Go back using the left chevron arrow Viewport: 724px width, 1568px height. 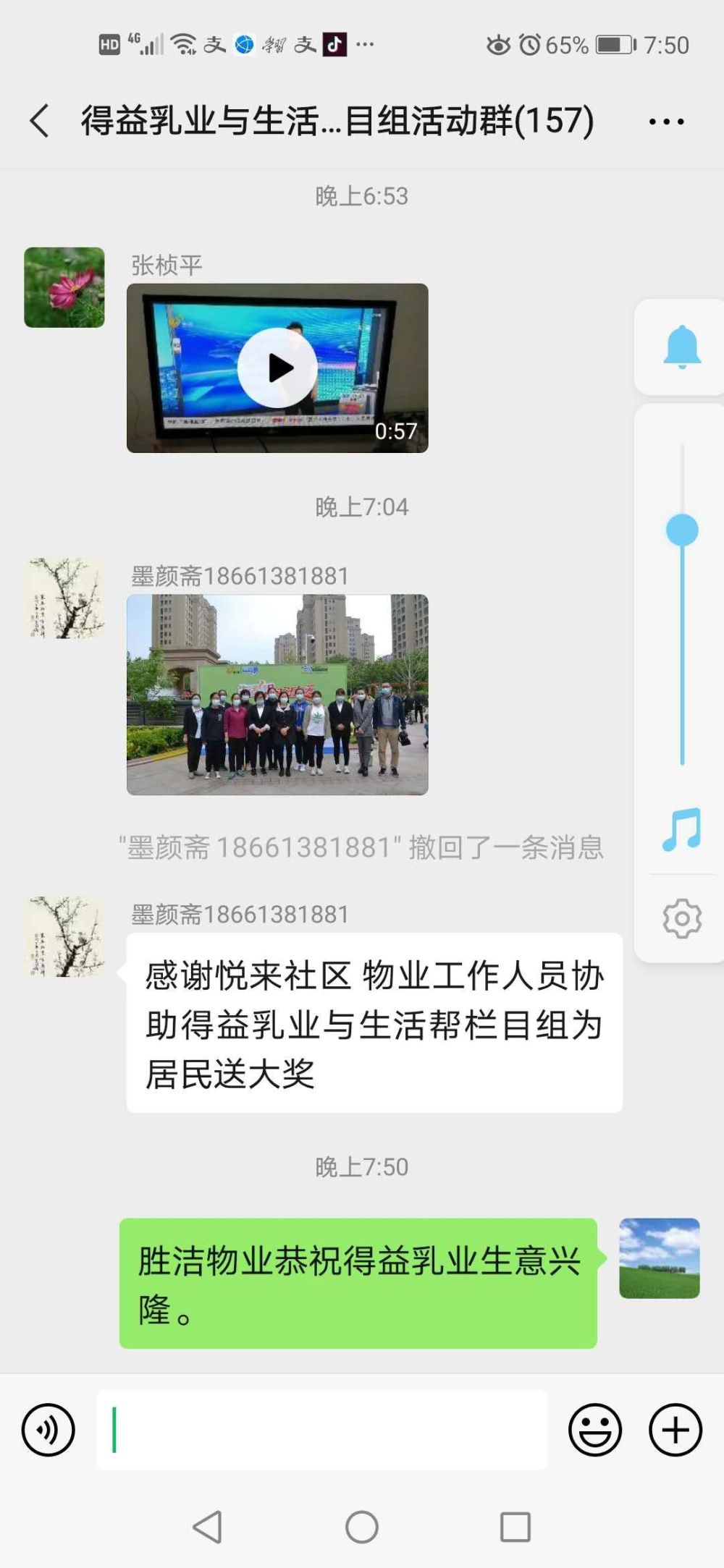pyautogui.click(x=38, y=120)
